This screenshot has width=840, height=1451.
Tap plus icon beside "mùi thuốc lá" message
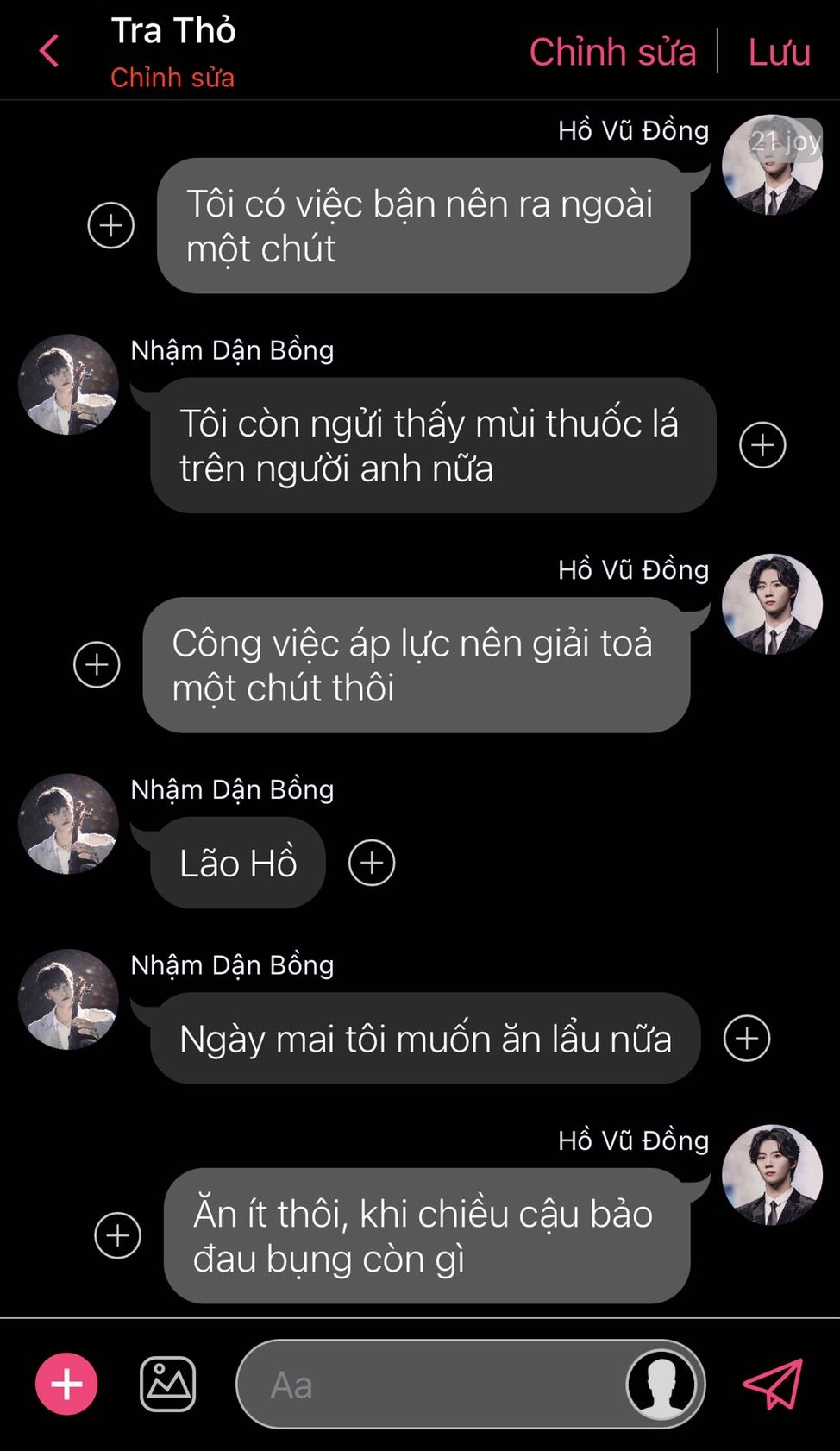tap(762, 445)
